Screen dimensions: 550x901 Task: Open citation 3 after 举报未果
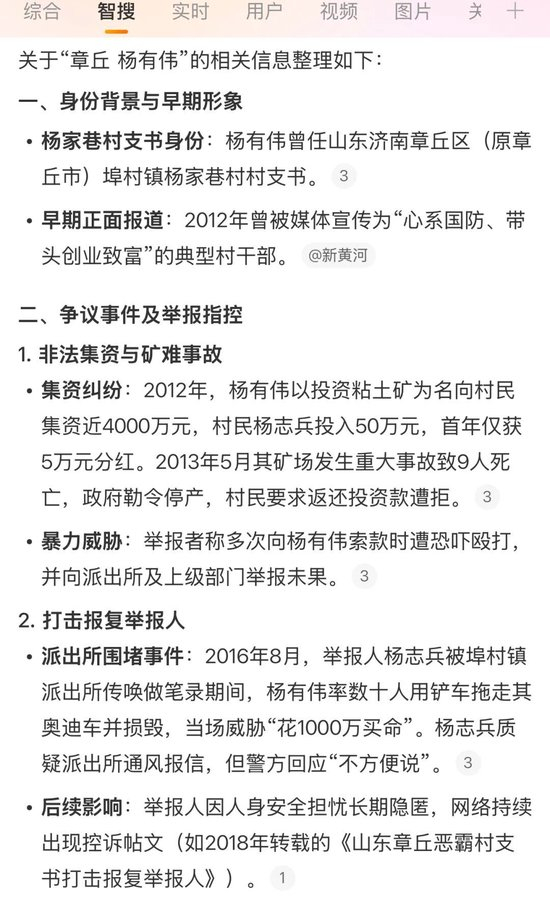364,576
